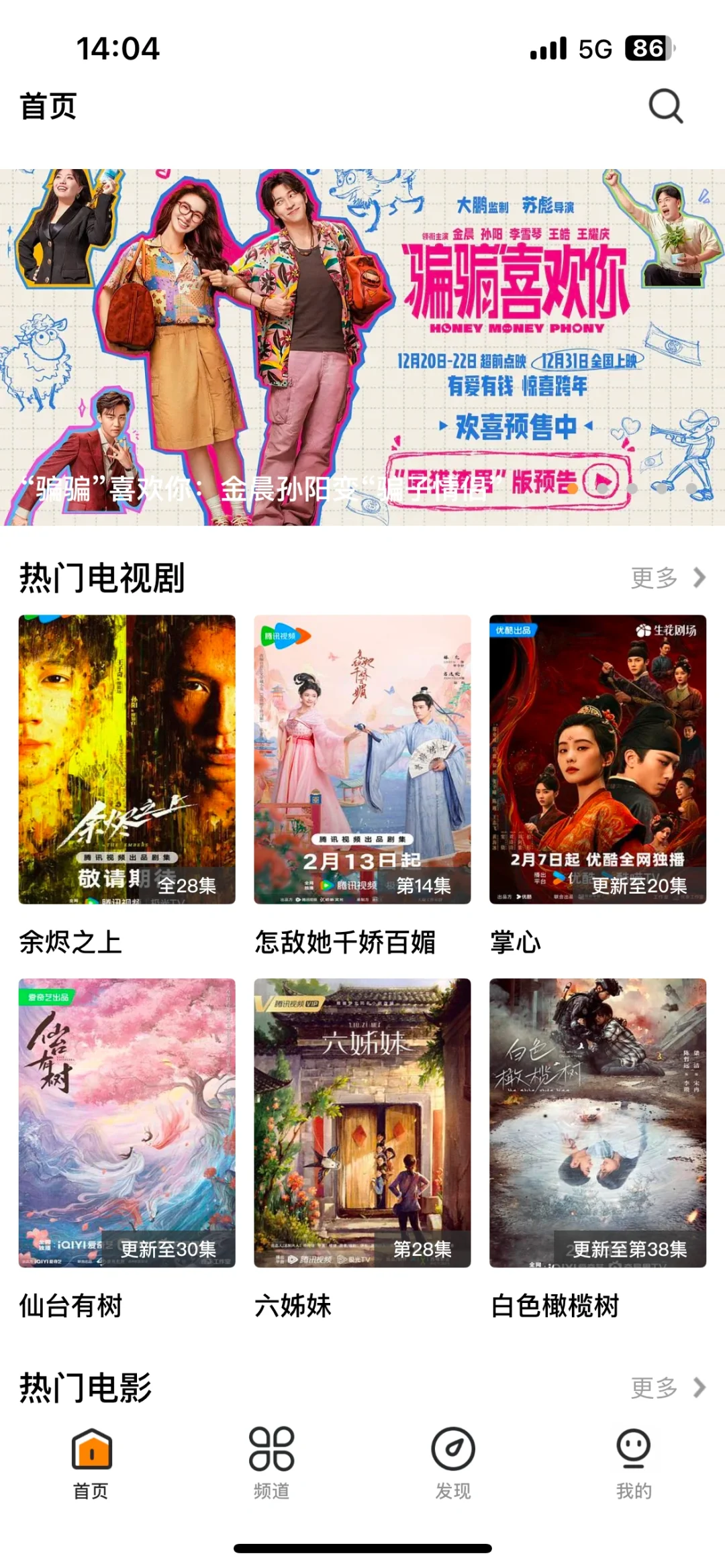Switch to the 频道 tab

pyautogui.click(x=272, y=1463)
